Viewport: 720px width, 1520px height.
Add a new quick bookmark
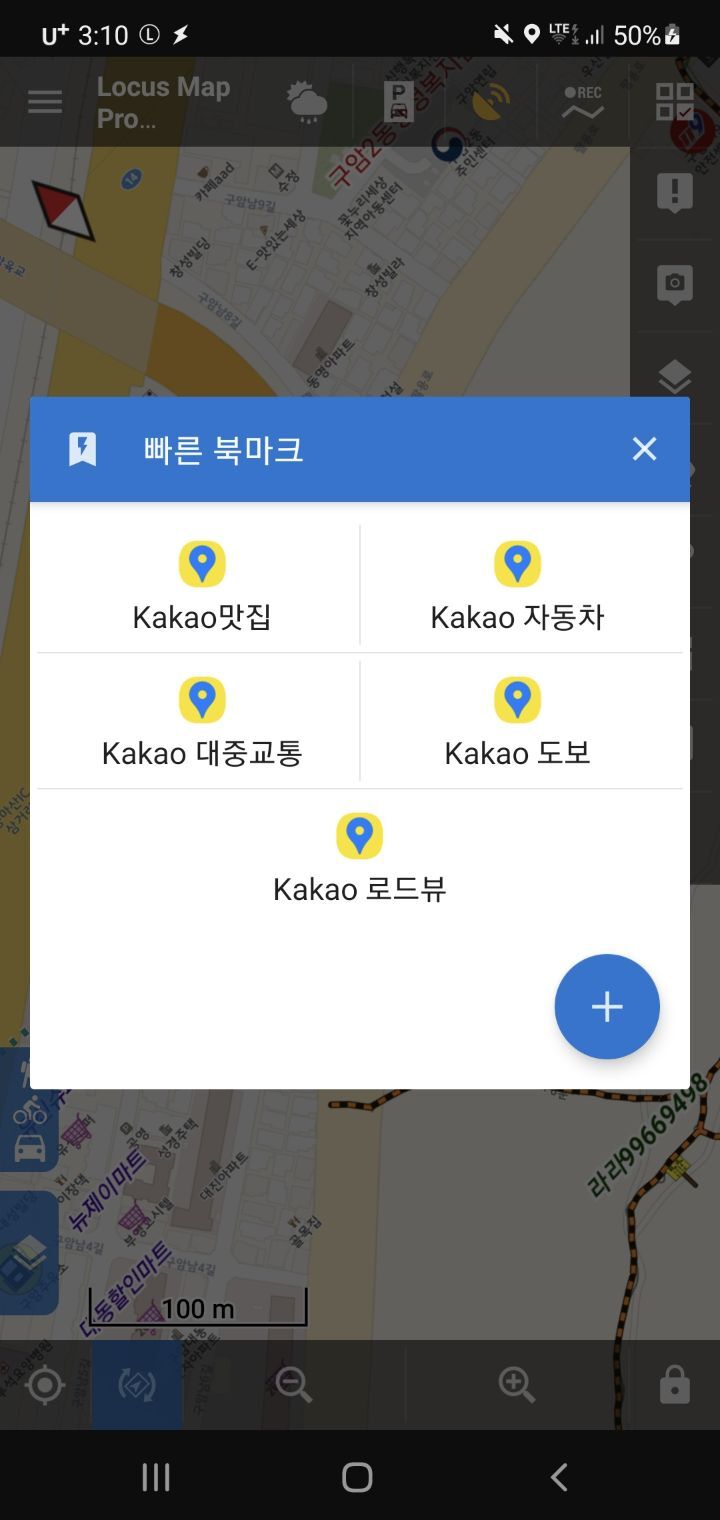click(x=606, y=1006)
